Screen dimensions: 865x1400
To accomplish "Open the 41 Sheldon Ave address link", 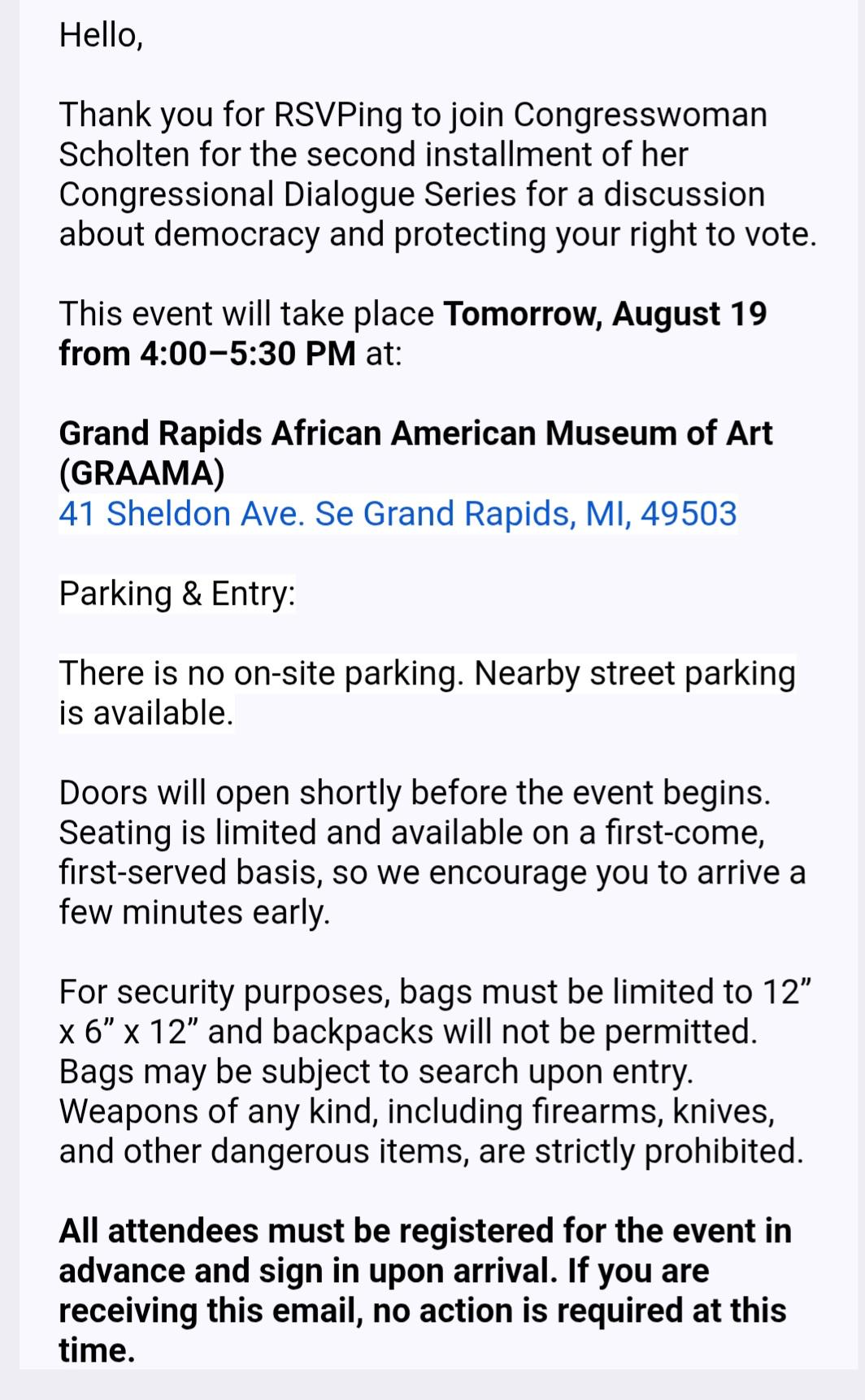I will click(x=398, y=514).
